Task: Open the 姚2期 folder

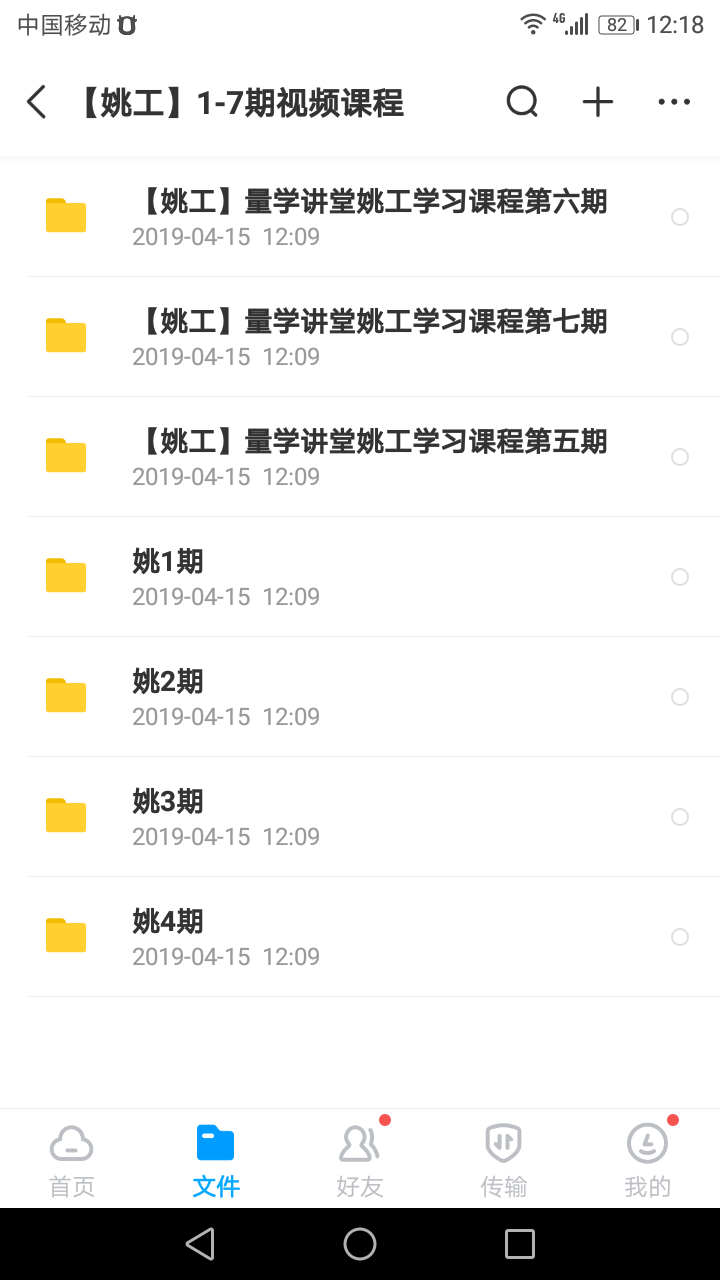Action: click(360, 697)
